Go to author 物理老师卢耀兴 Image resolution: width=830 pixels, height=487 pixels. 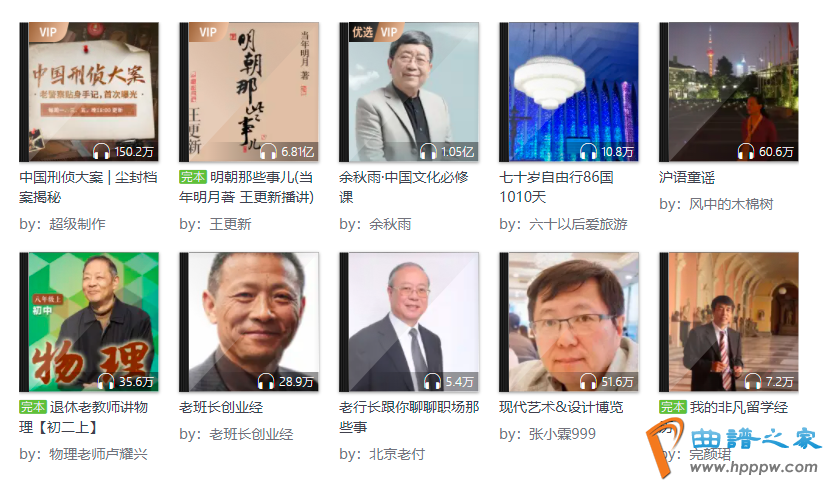tap(98, 454)
